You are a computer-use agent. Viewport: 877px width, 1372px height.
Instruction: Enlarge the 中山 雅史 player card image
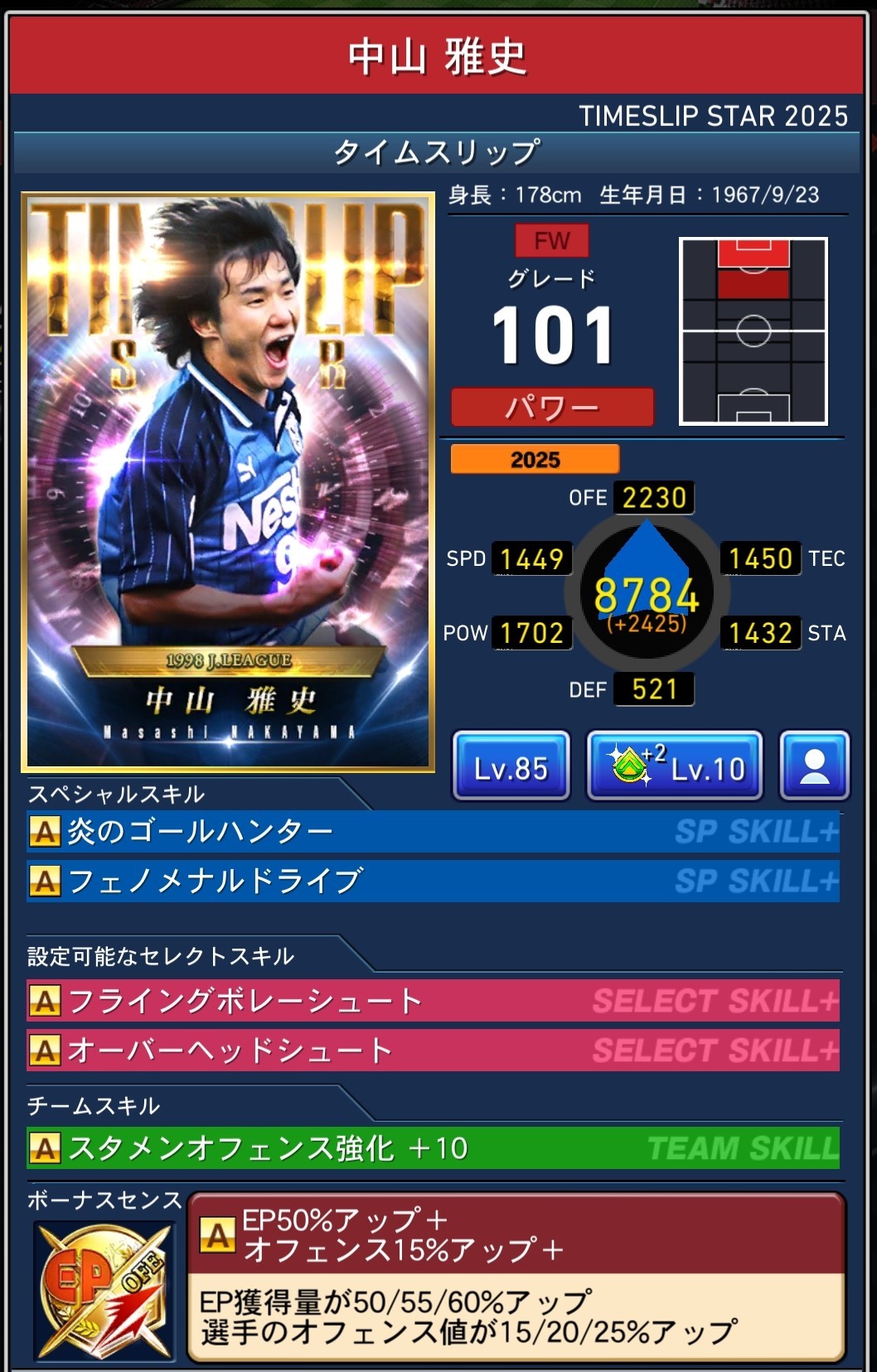(228, 482)
